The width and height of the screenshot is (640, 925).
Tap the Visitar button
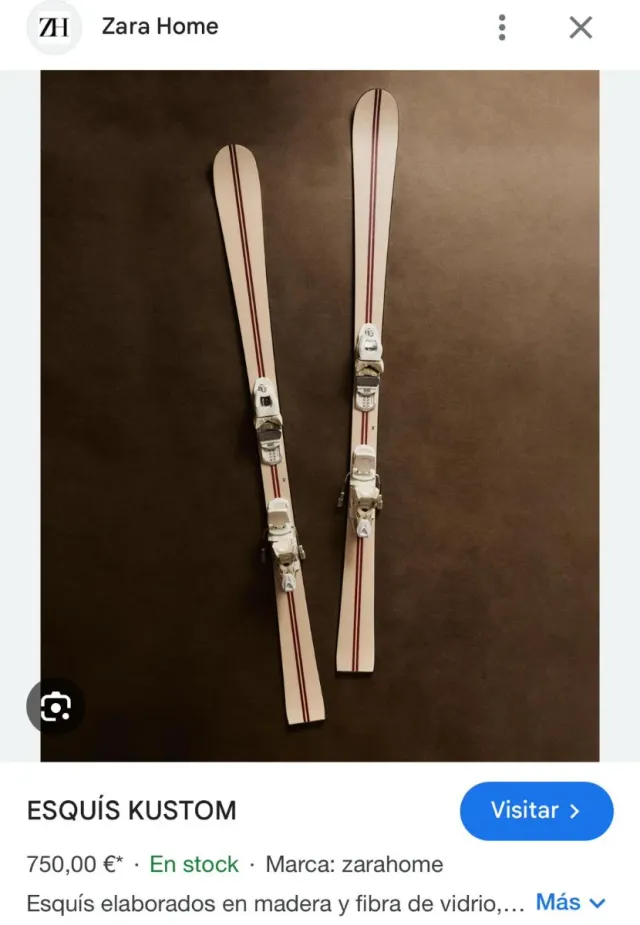(536, 810)
